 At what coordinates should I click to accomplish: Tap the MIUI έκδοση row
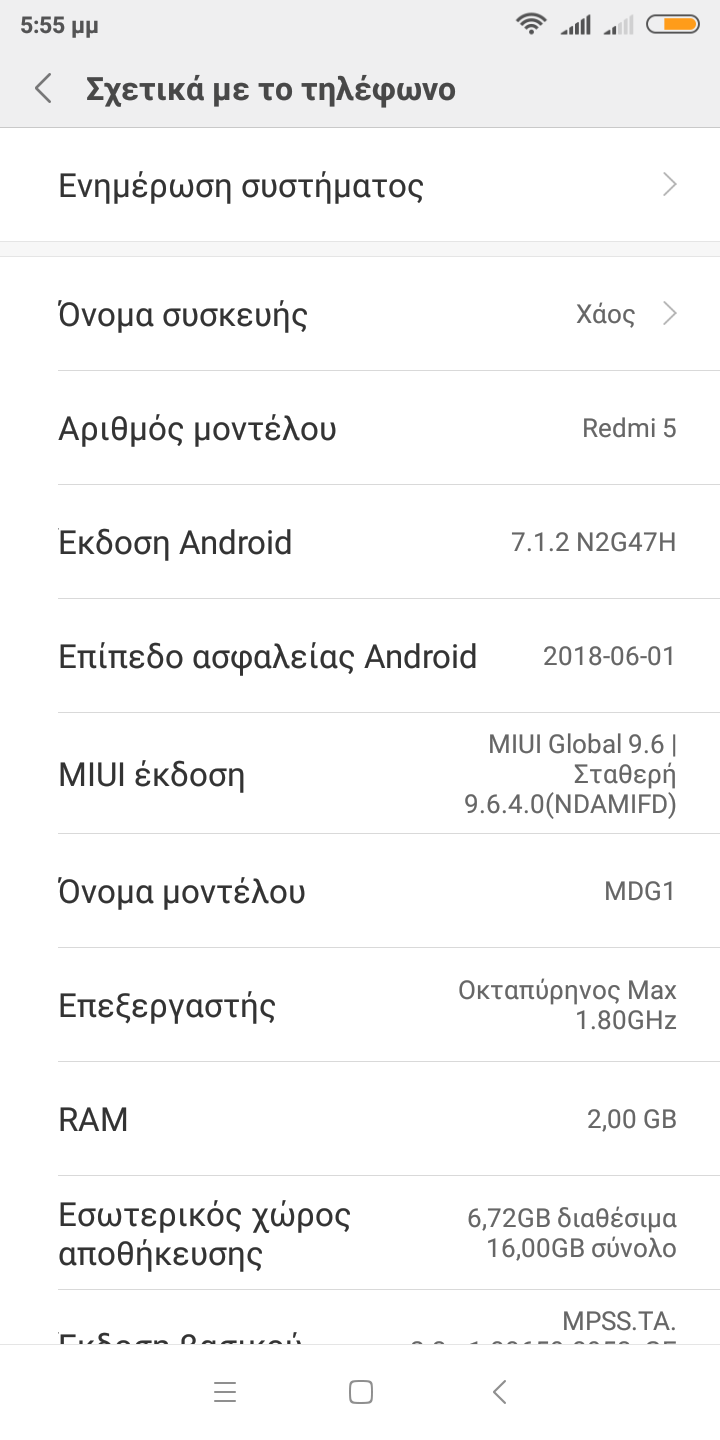(360, 775)
